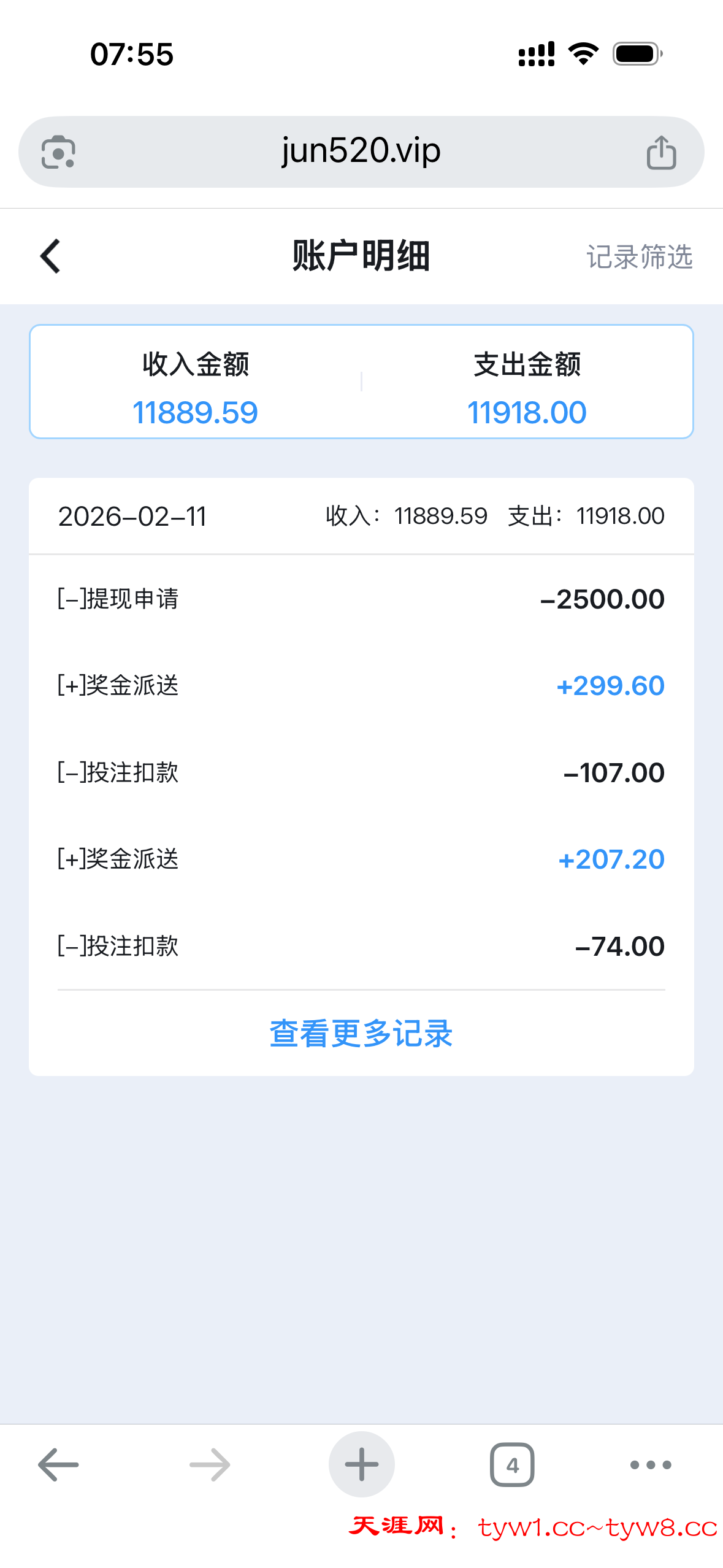This screenshot has height=1568, width=723.
Task: Open the browser more options ellipsis icon
Action: pyautogui.click(x=648, y=1464)
